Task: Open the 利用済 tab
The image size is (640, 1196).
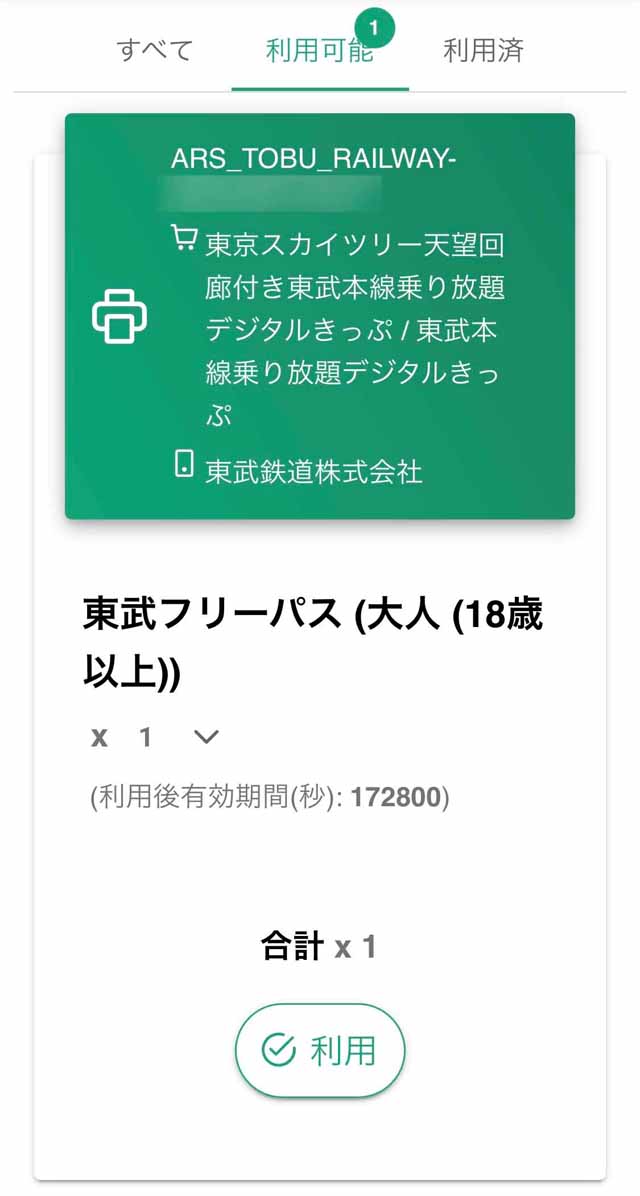Action: (x=483, y=50)
